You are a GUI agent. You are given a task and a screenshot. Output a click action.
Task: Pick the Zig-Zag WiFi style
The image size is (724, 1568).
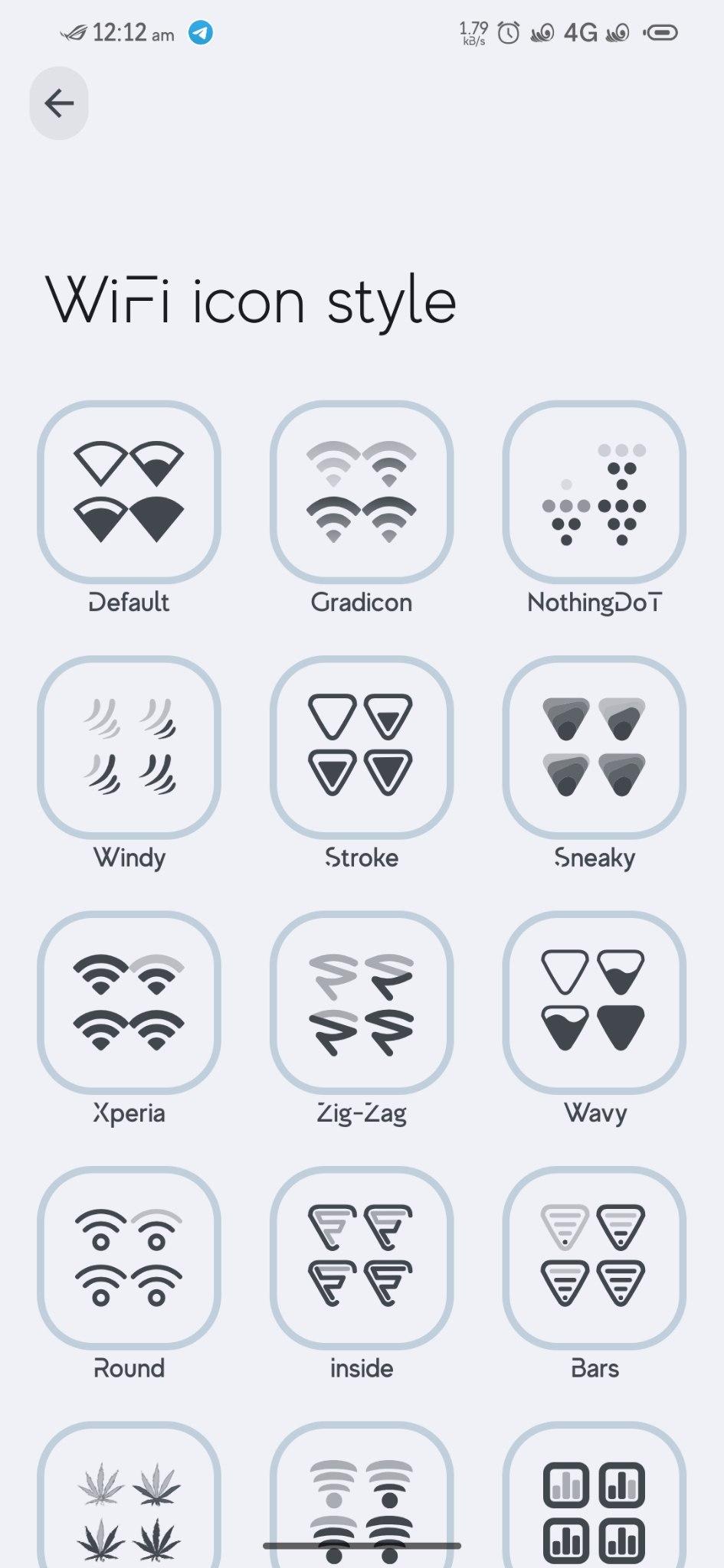[362, 1003]
